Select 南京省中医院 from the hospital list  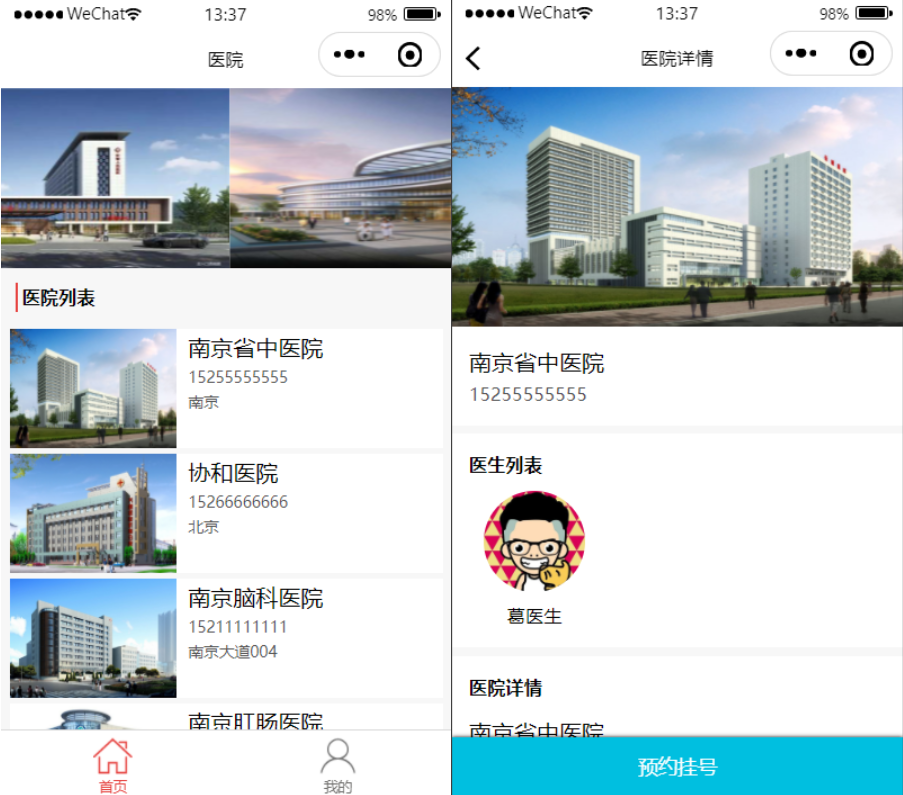226,388
